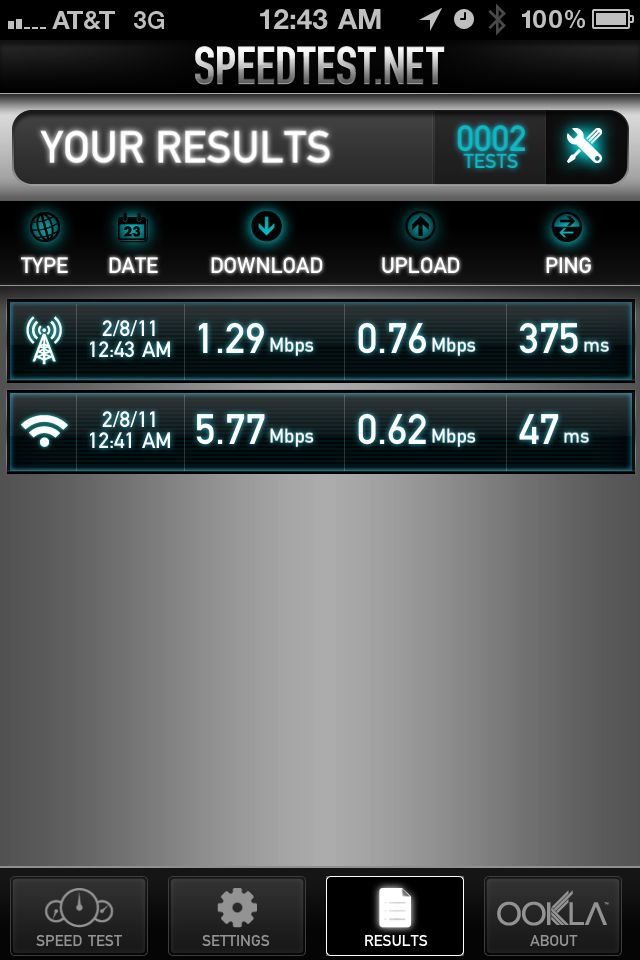Select the Results tab
640x960 pixels.
pos(395,916)
